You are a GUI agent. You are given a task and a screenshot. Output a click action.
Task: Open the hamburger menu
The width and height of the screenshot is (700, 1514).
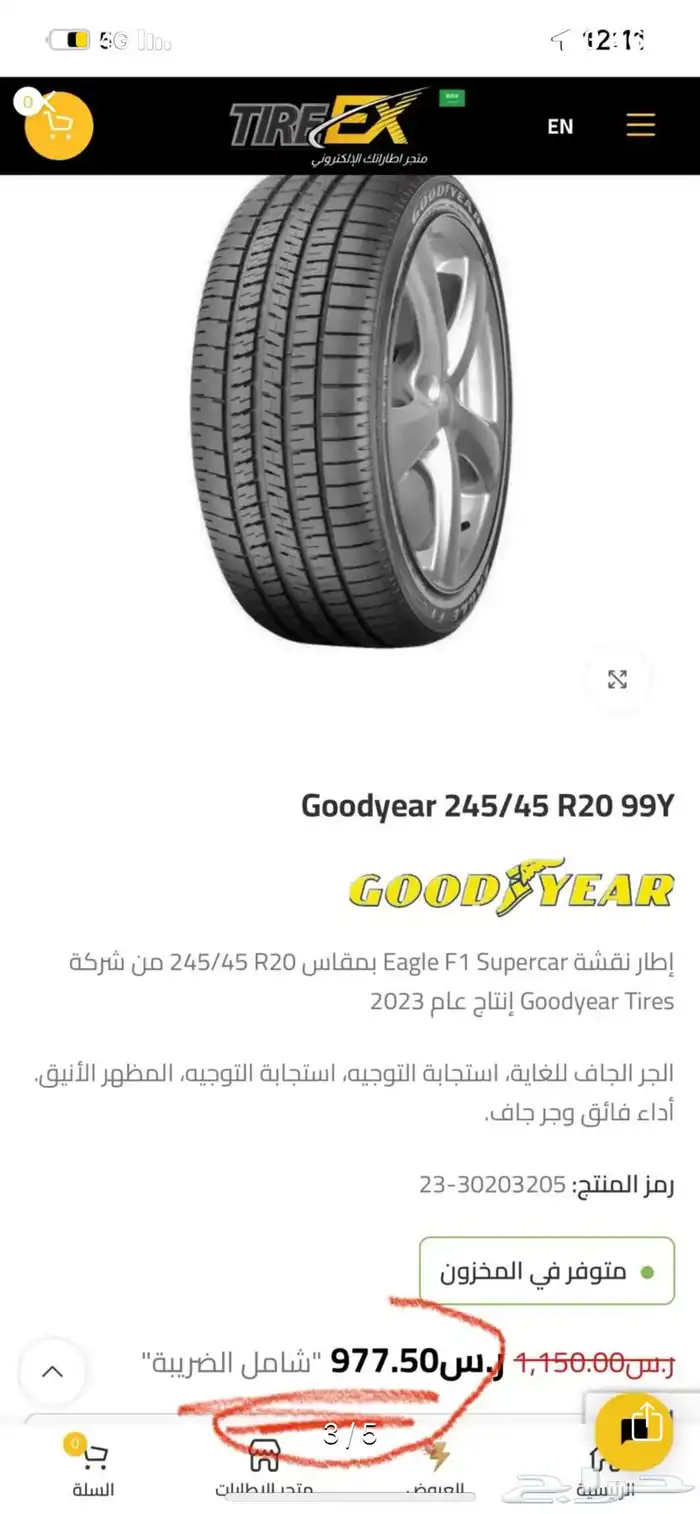click(x=640, y=125)
